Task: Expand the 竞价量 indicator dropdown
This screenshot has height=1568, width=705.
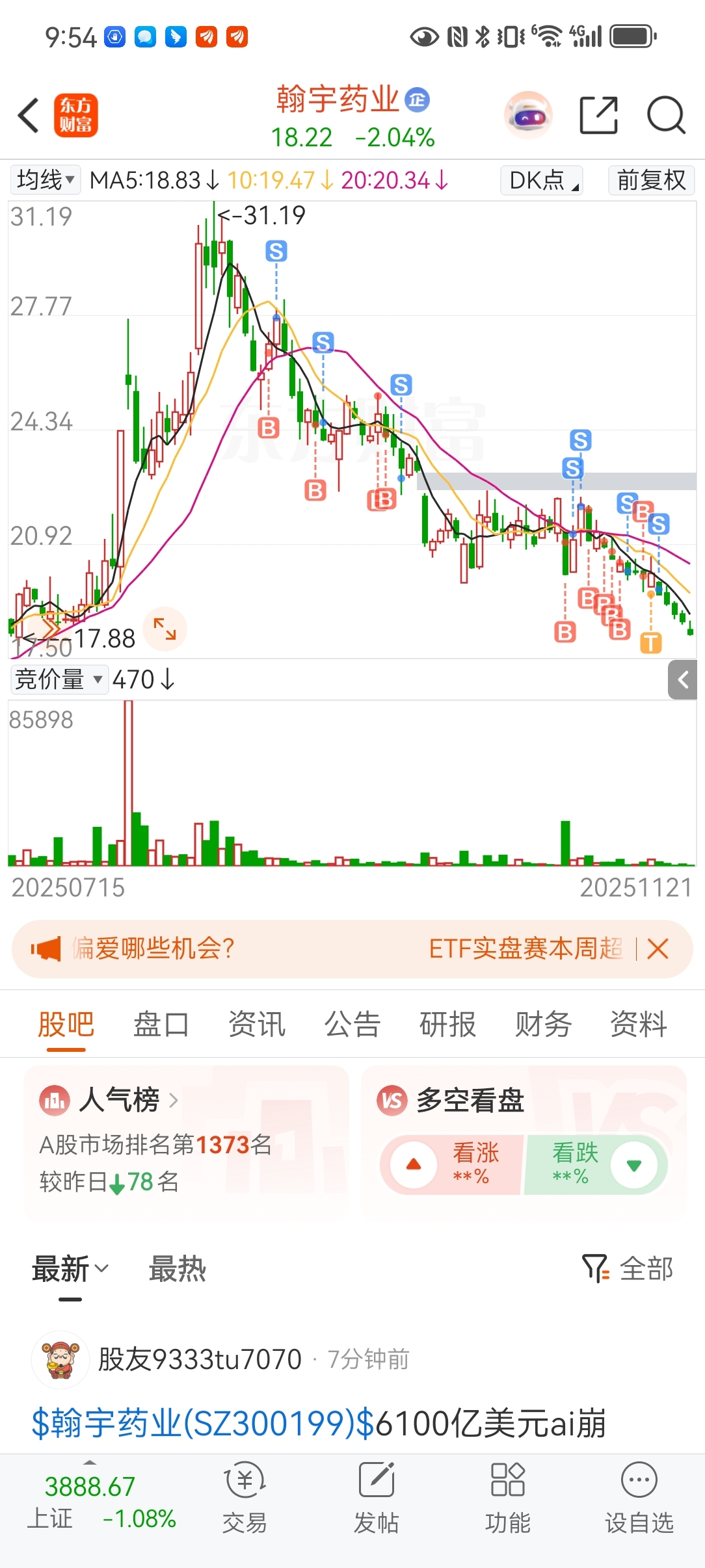Action: click(59, 680)
